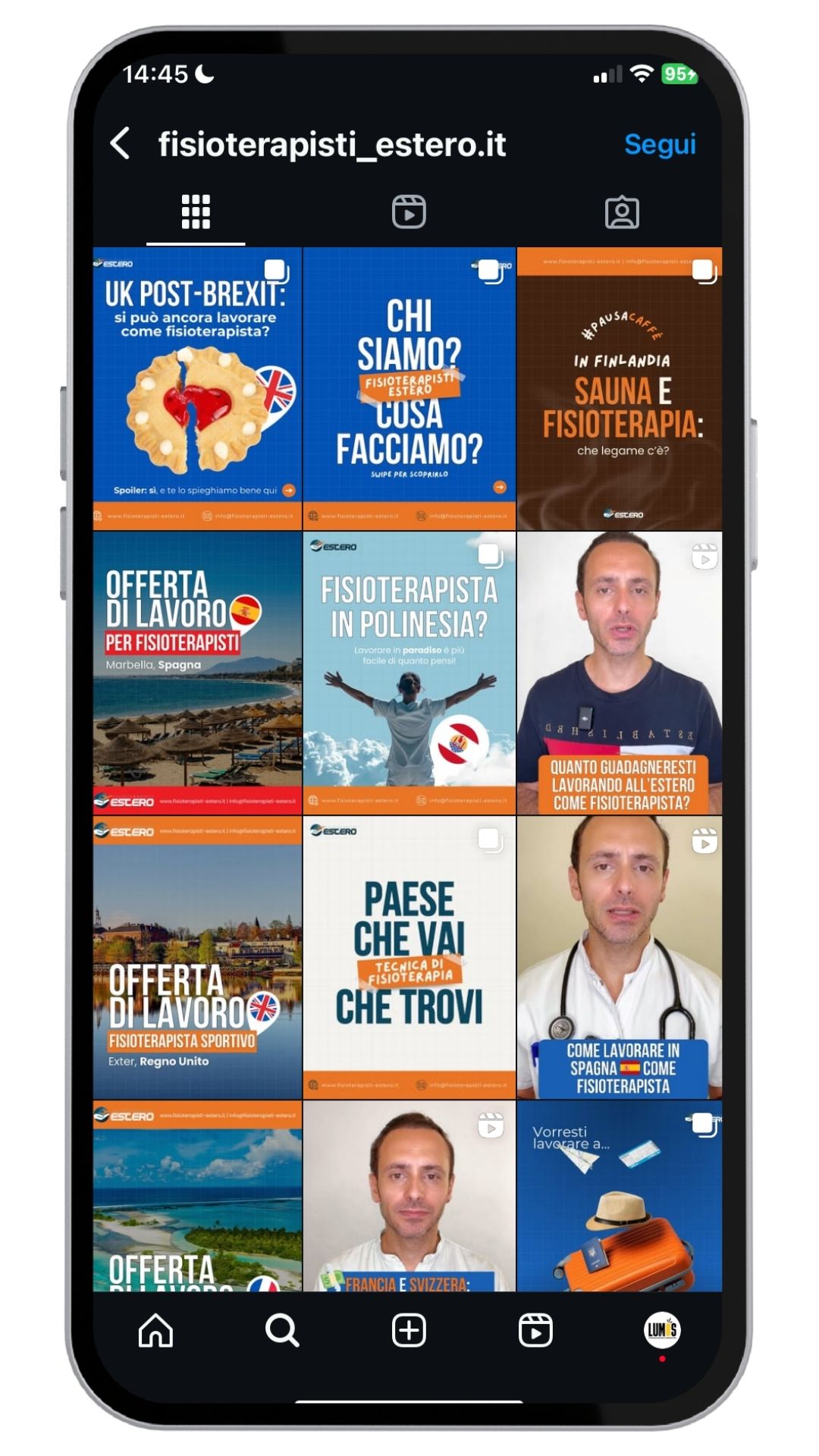Open the Vorresti lavorare a... post
The height and width of the screenshot is (1456, 819).
[620, 1198]
